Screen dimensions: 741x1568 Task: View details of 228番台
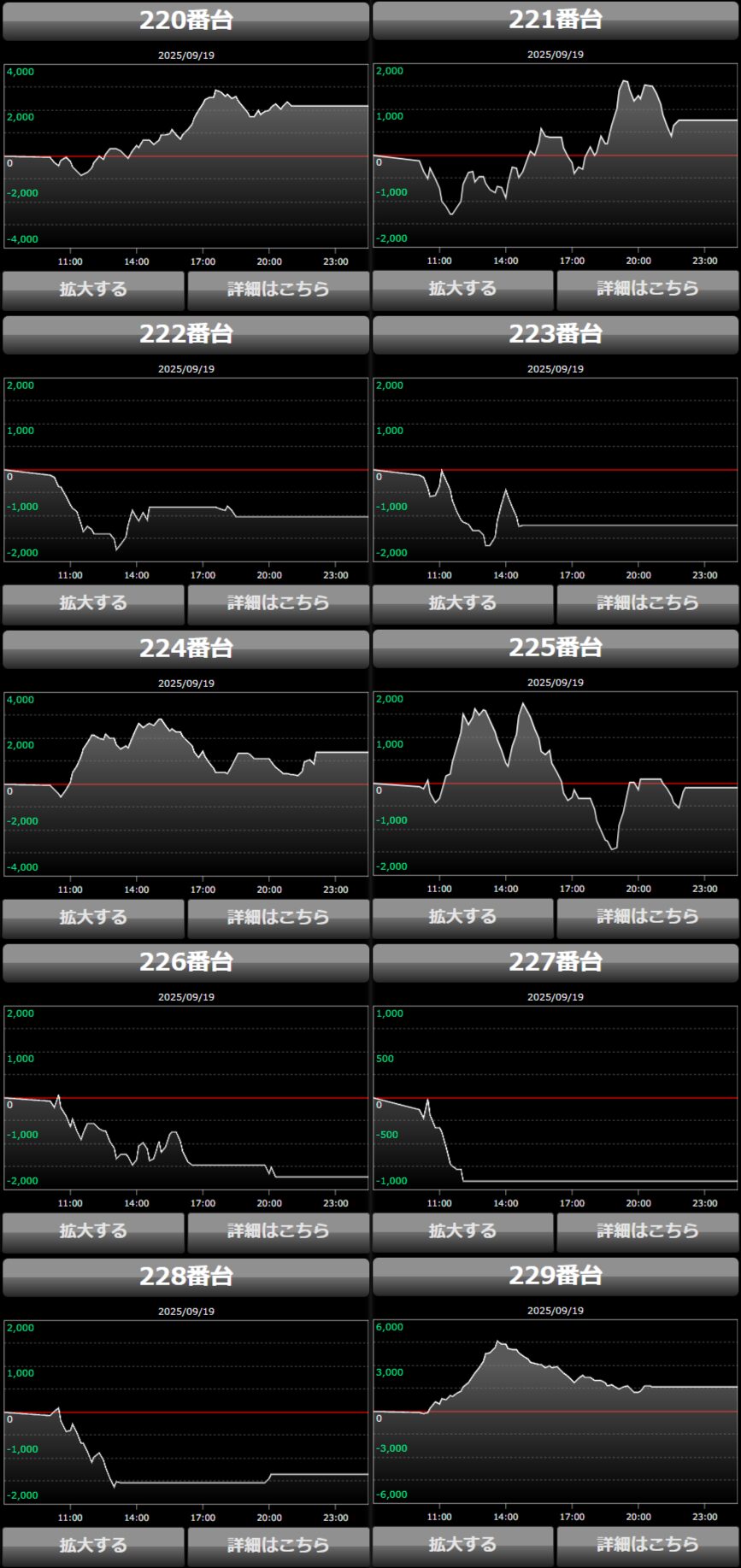pyautogui.click(x=279, y=1546)
